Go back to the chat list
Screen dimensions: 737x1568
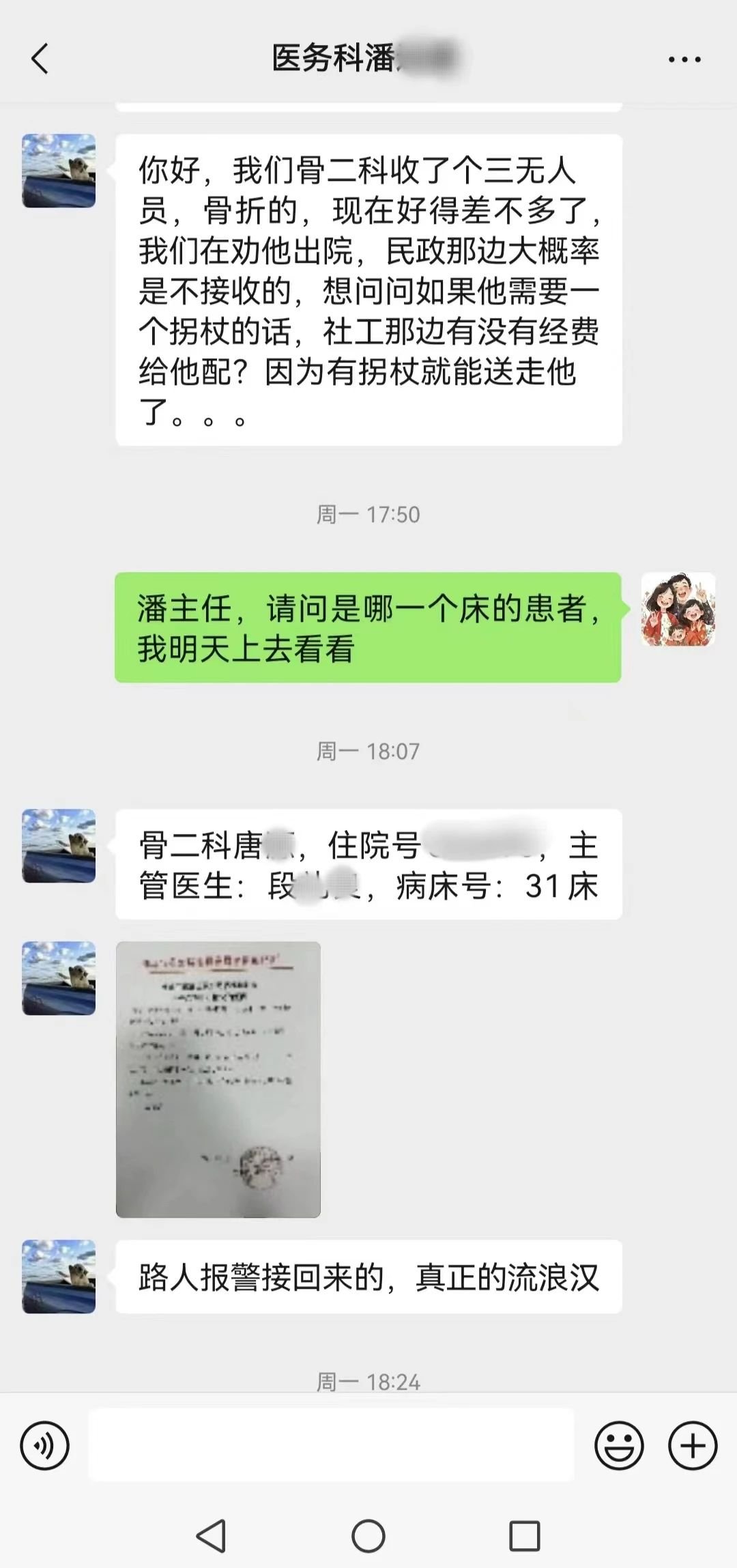40,59
